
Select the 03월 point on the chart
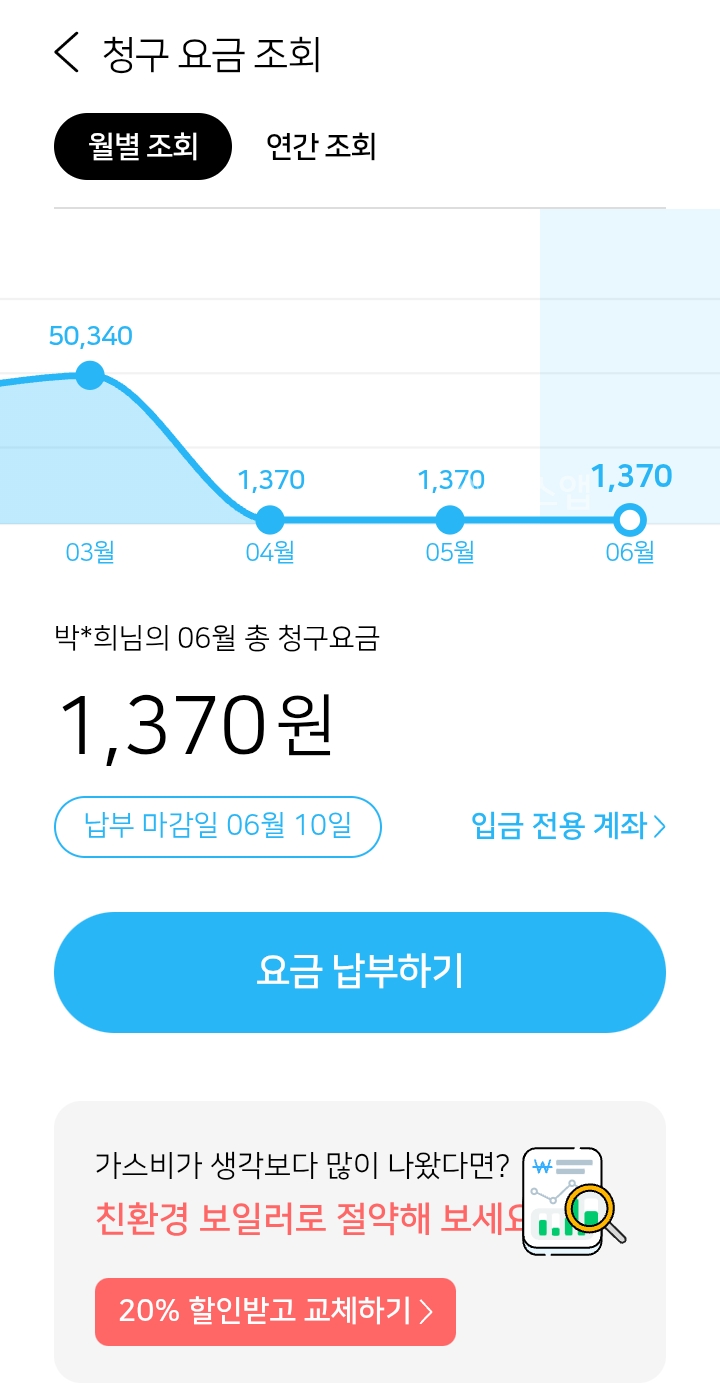(90, 375)
